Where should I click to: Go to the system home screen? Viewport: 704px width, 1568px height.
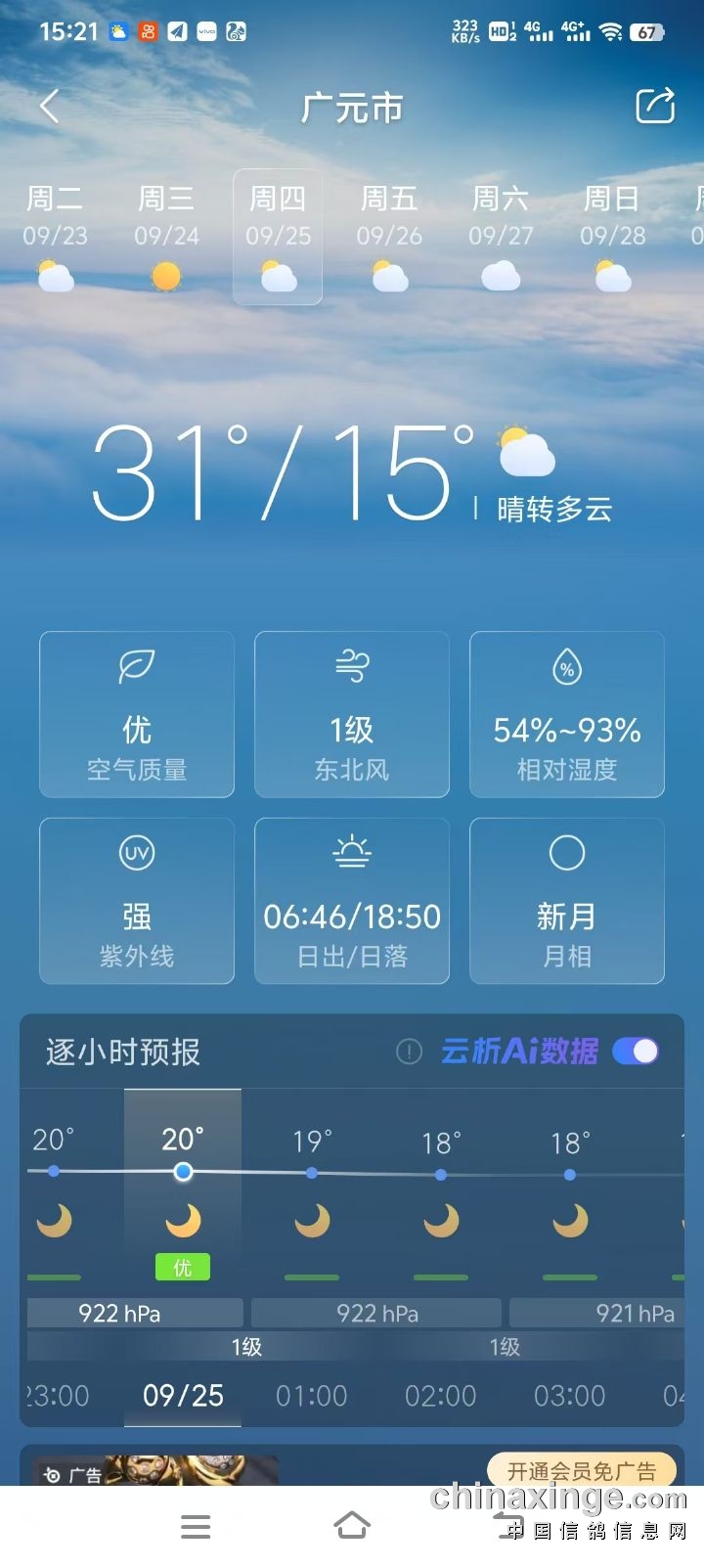tap(352, 1526)
